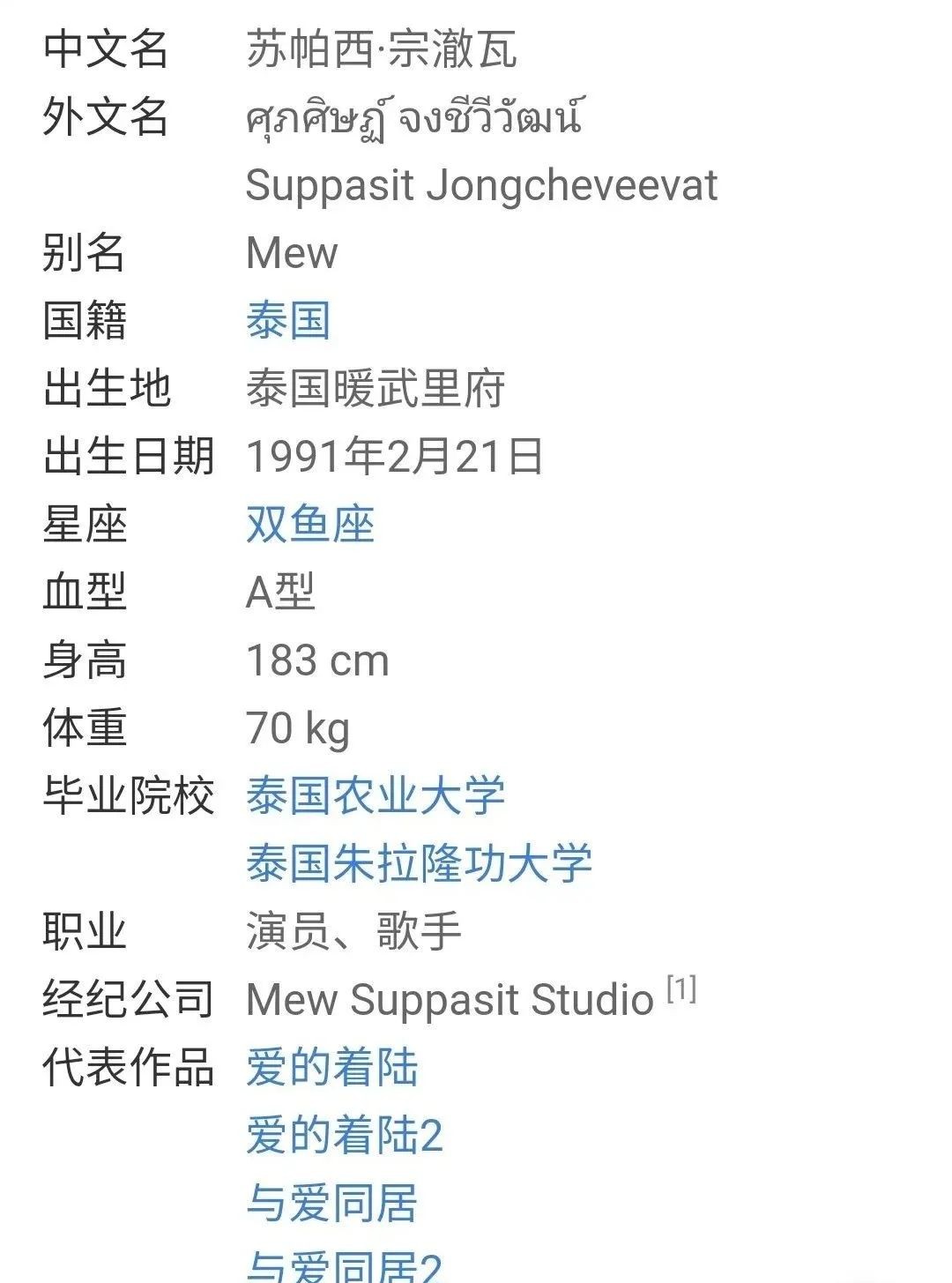Open the 泰国朱拉隆功大学 link

coord(419,863)
